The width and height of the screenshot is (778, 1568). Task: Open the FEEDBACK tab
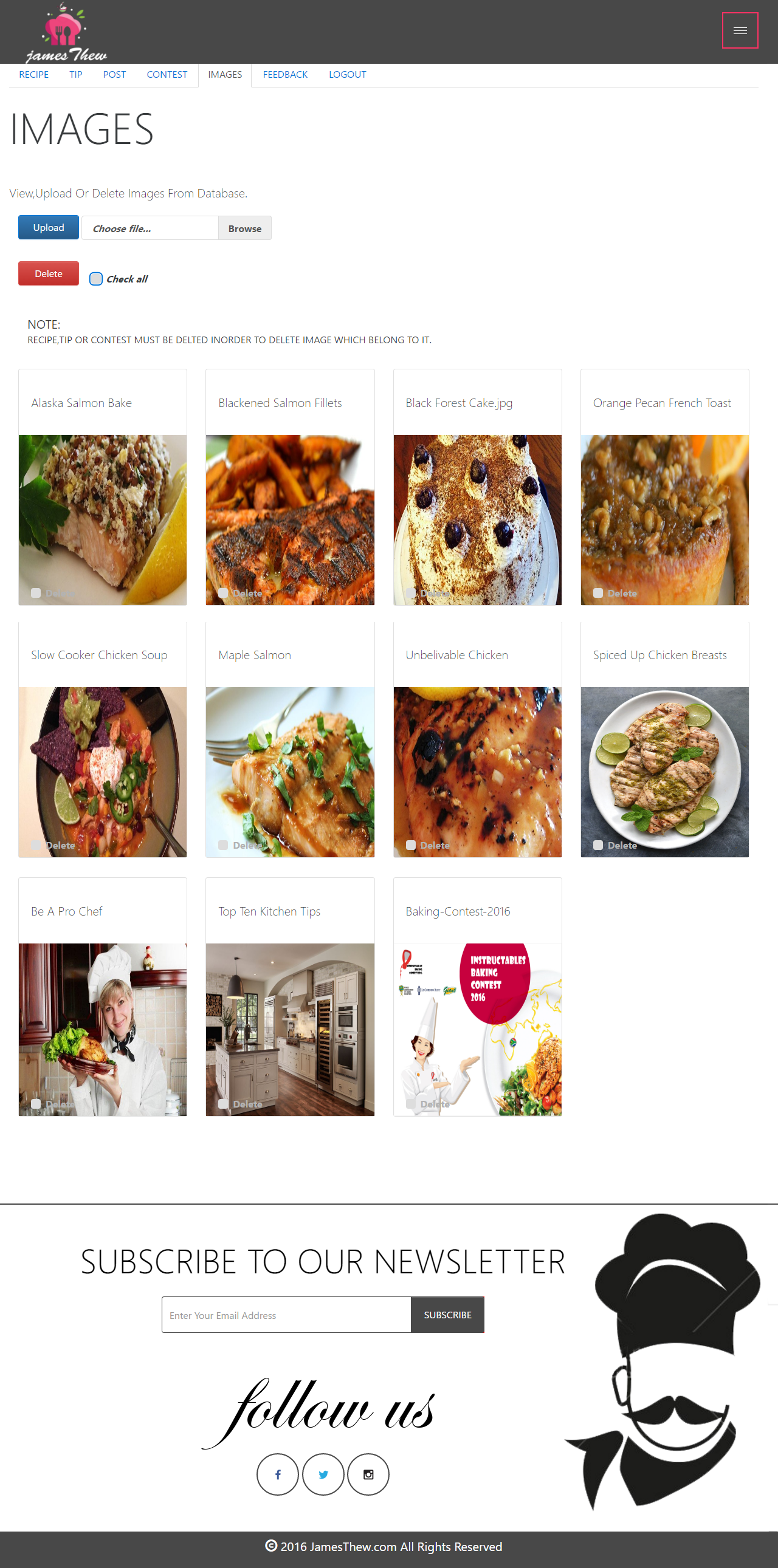click(x=285, y=74)
